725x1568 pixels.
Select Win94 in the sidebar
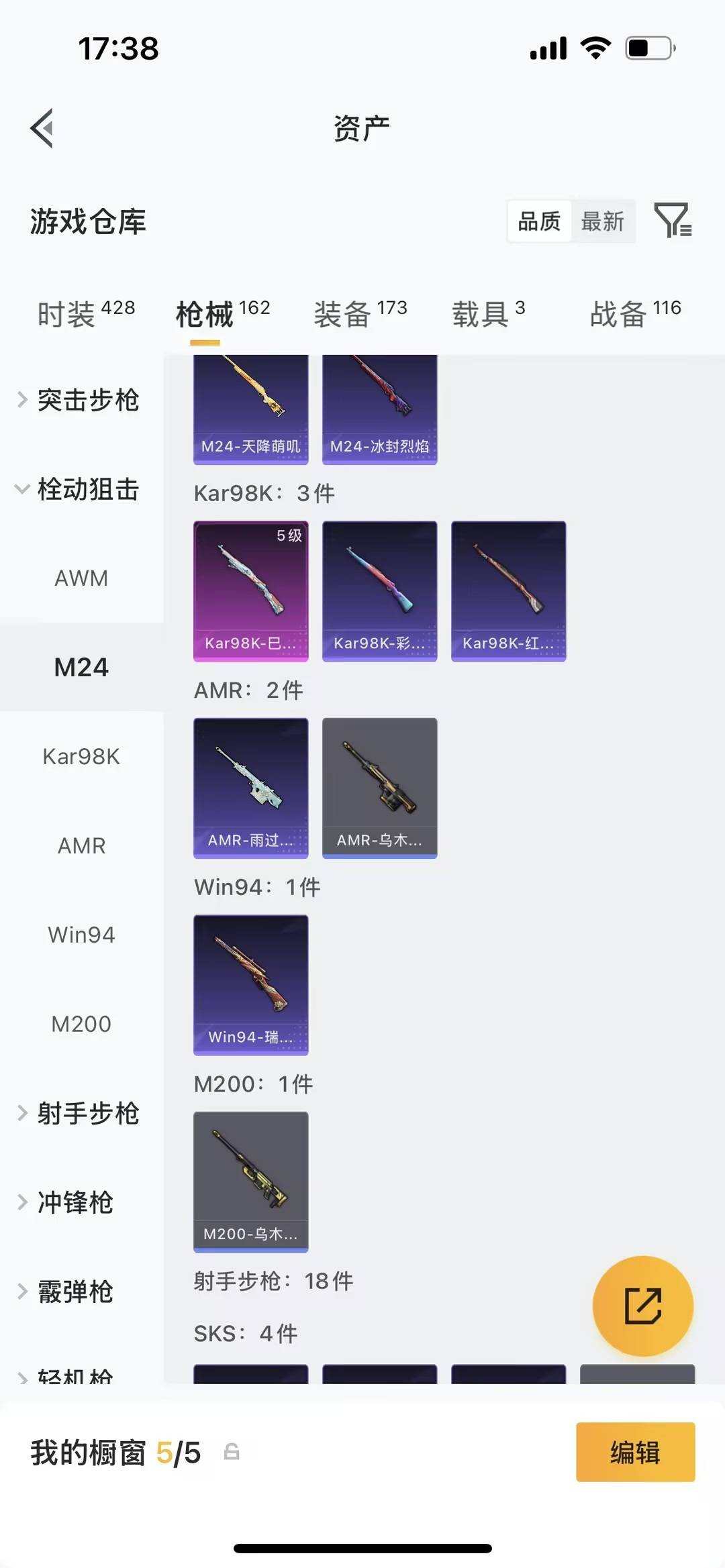pyautogui.click(x=81, y=934)
